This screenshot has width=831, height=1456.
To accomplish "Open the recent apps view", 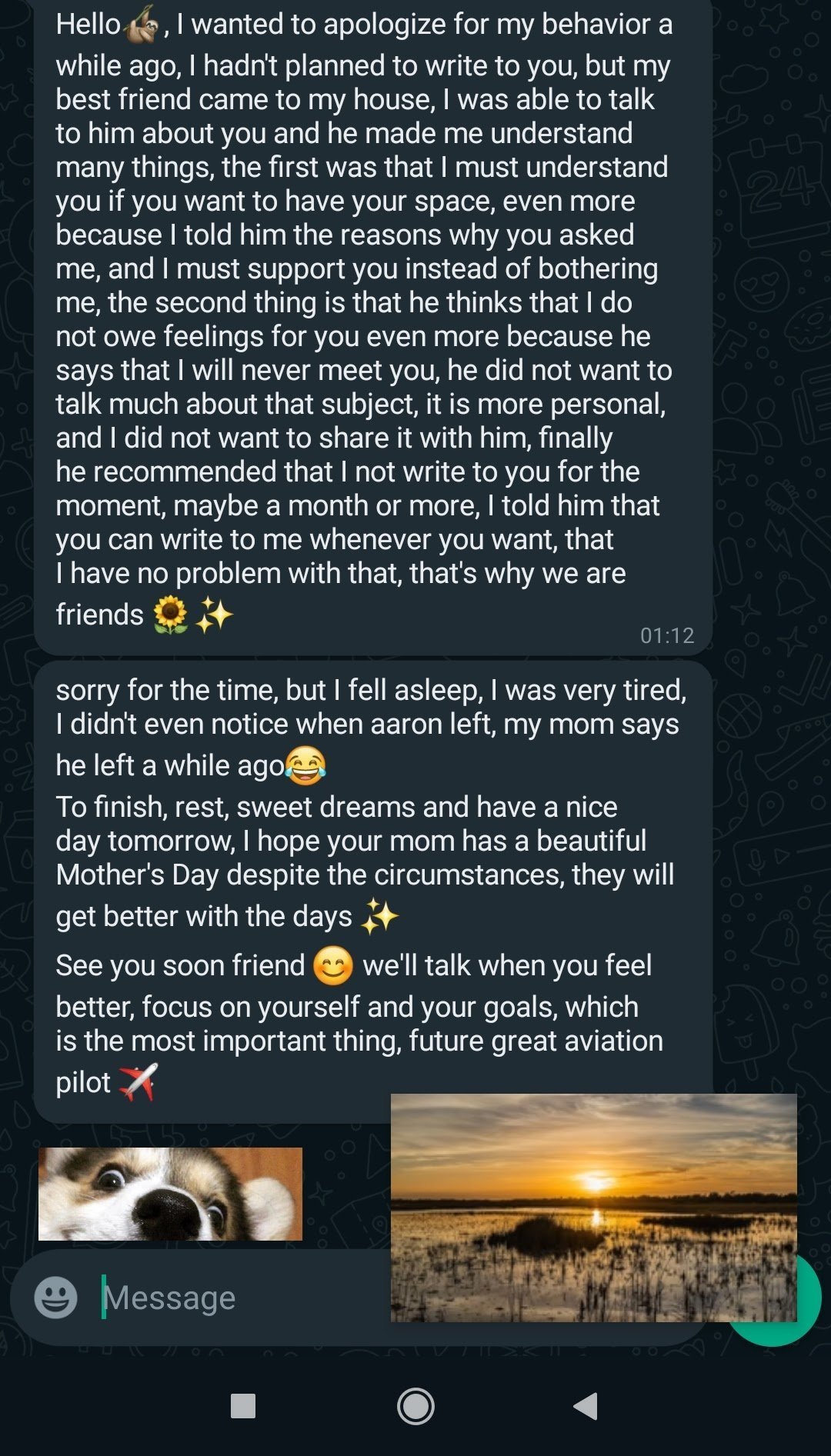I will 243,1406.
